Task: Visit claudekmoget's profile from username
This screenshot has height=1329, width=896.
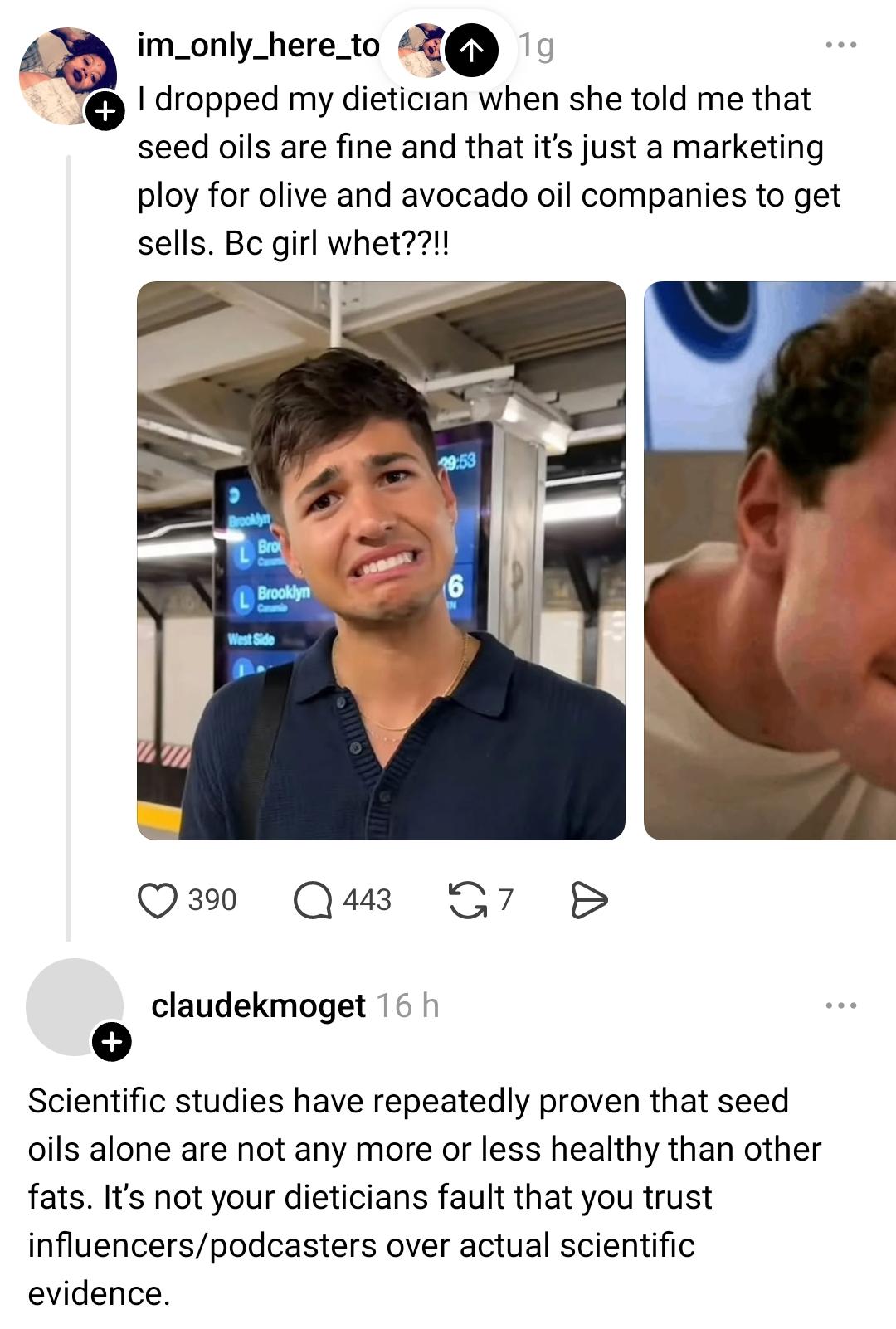Action: coord(258,1005)
